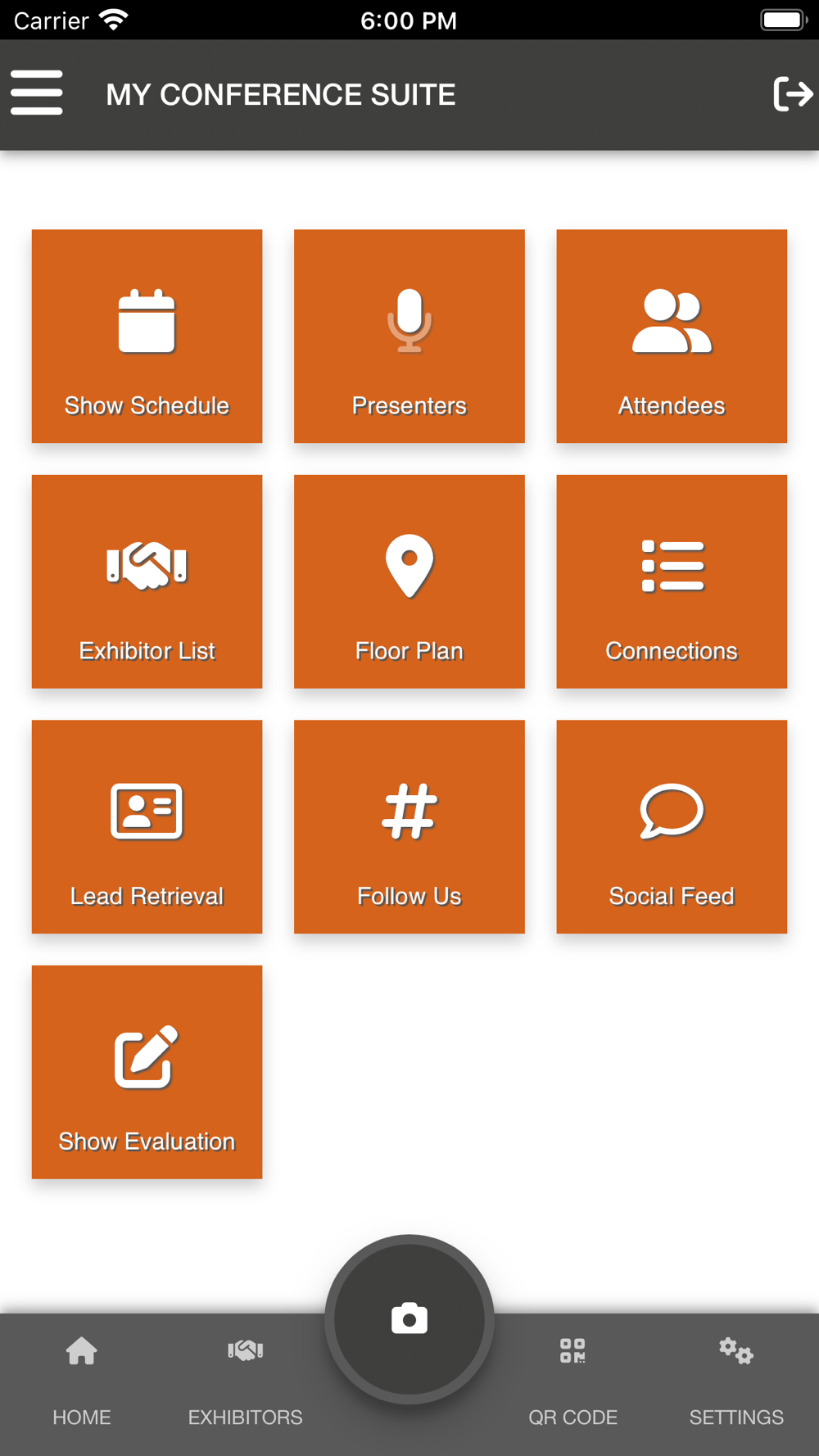Open the Attendees tile
The height and width of the screenshot is (1456, 819).
[x=672, y=336]
